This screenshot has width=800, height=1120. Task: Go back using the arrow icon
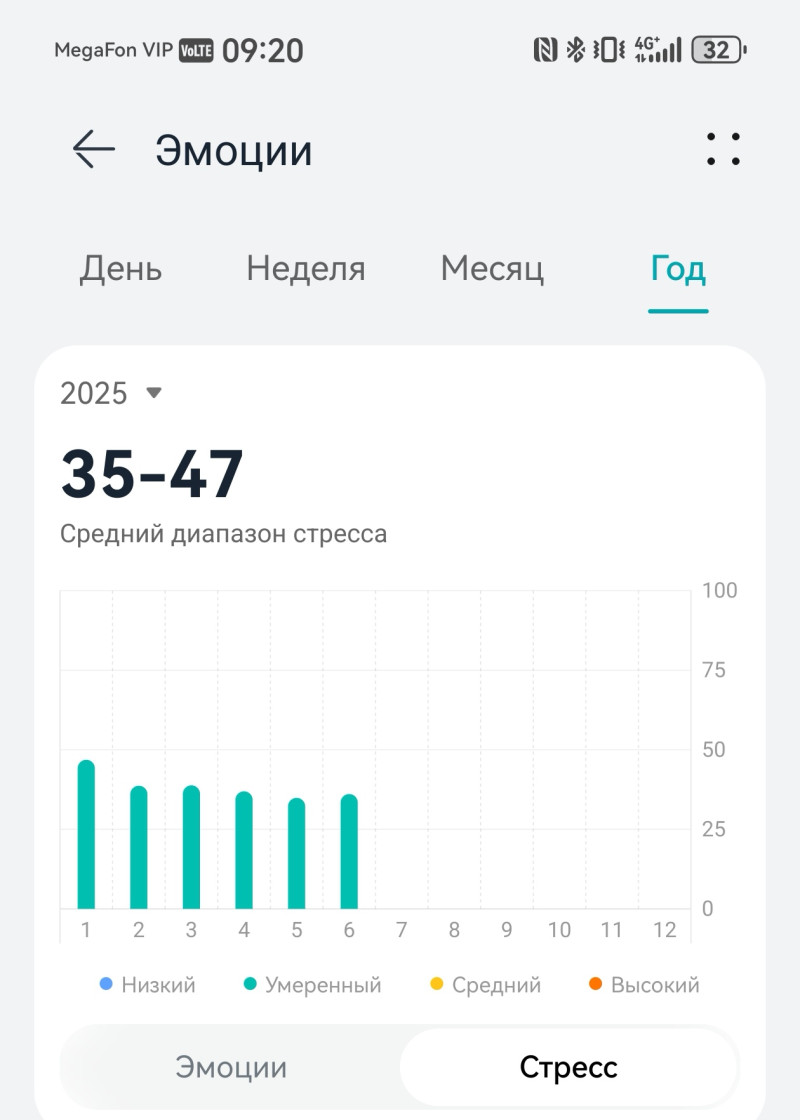pyautogui.click(x=94, y=150)
